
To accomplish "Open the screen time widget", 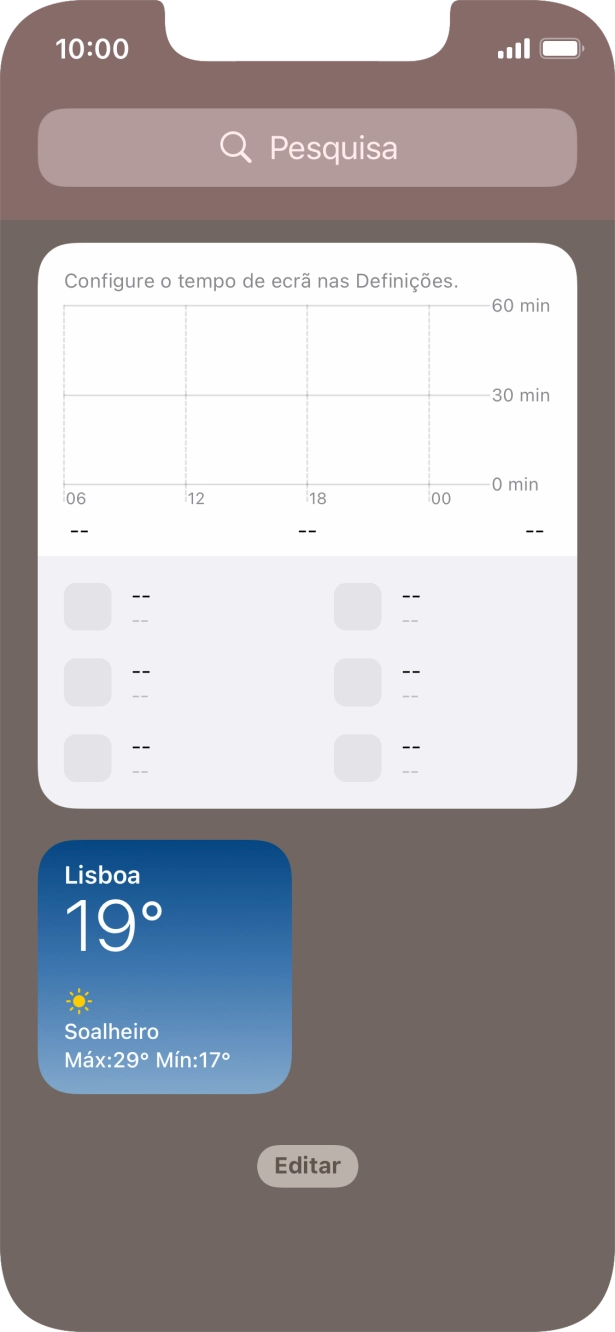I will [x=307, y=525].
